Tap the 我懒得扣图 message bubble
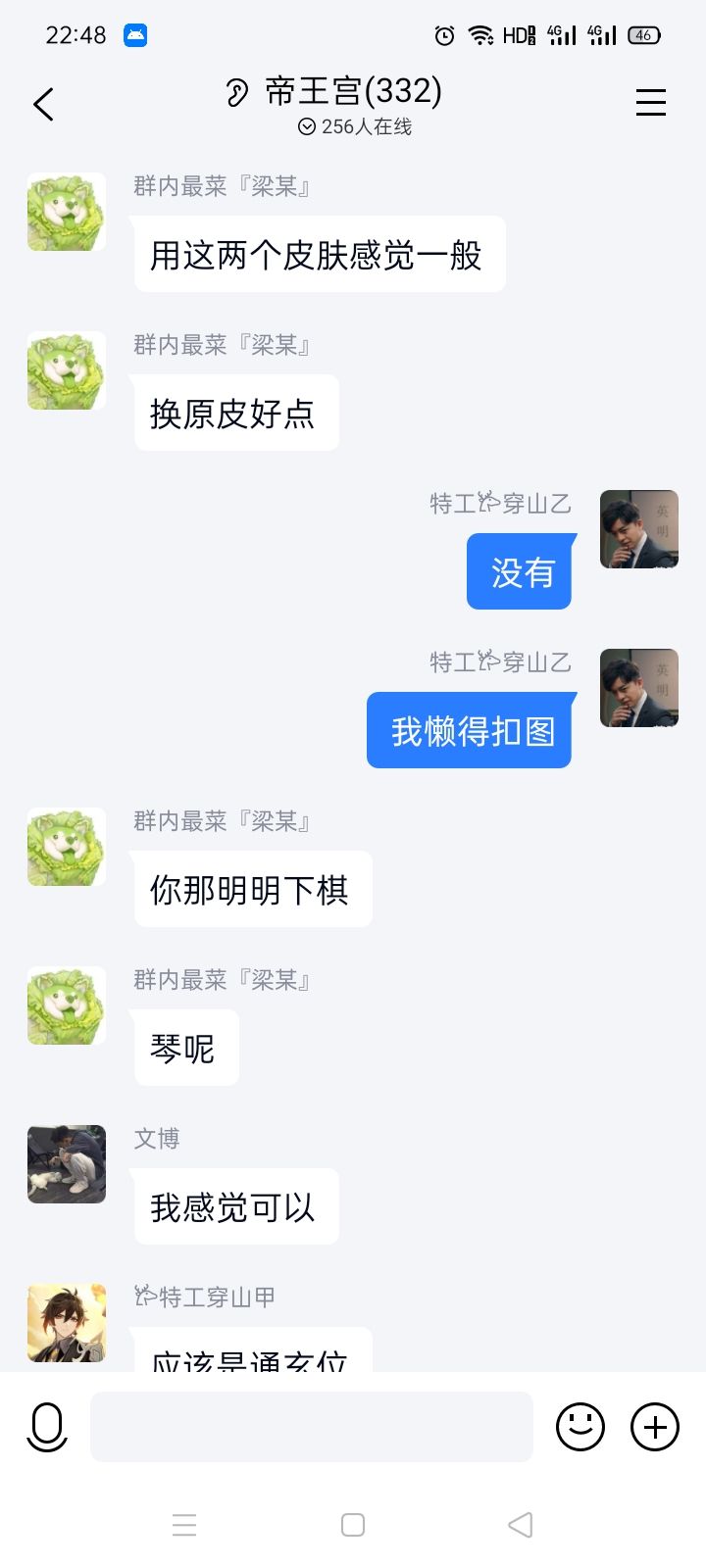 click(x=469, y=729)
